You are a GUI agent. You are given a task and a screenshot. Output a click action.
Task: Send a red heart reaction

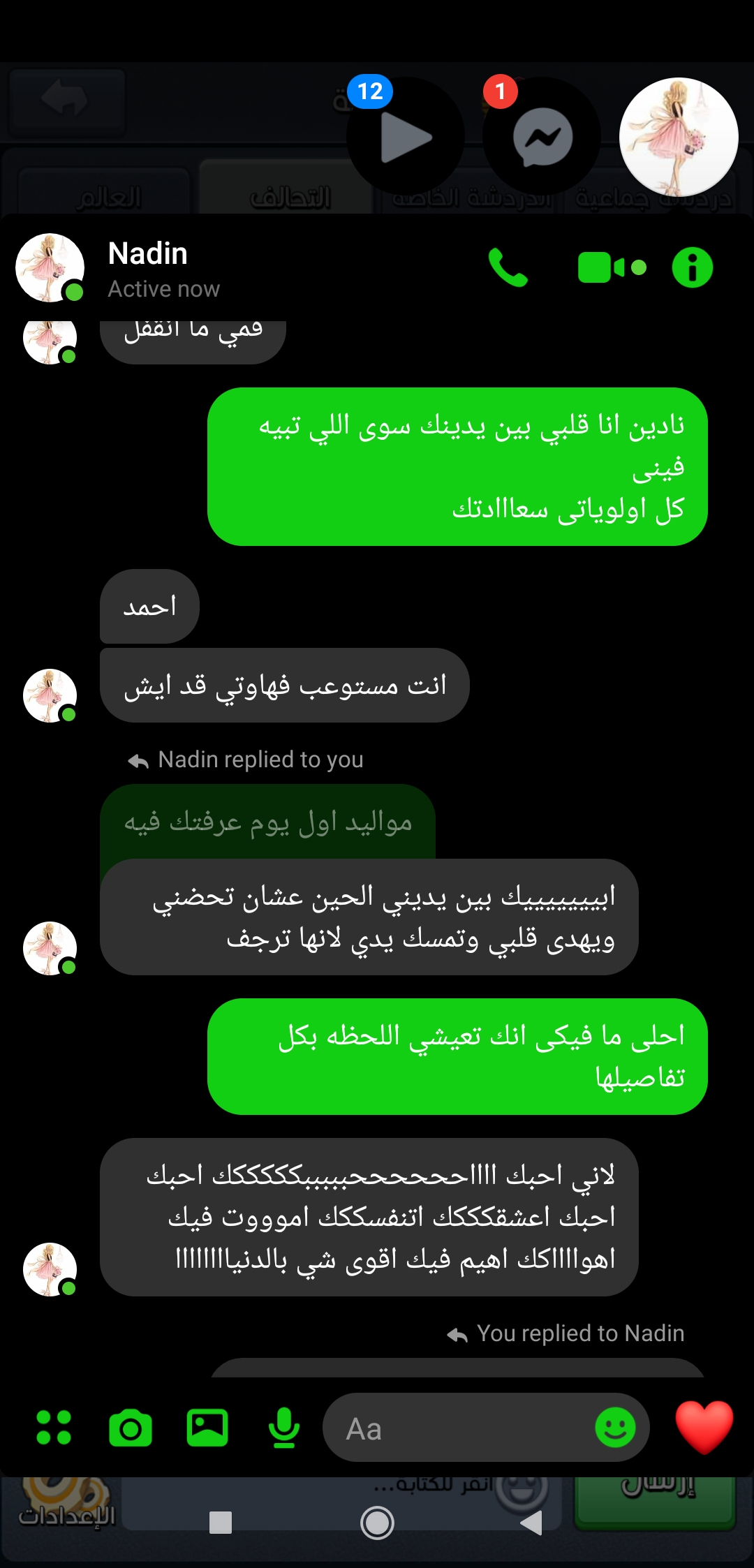pos(704,1426)
